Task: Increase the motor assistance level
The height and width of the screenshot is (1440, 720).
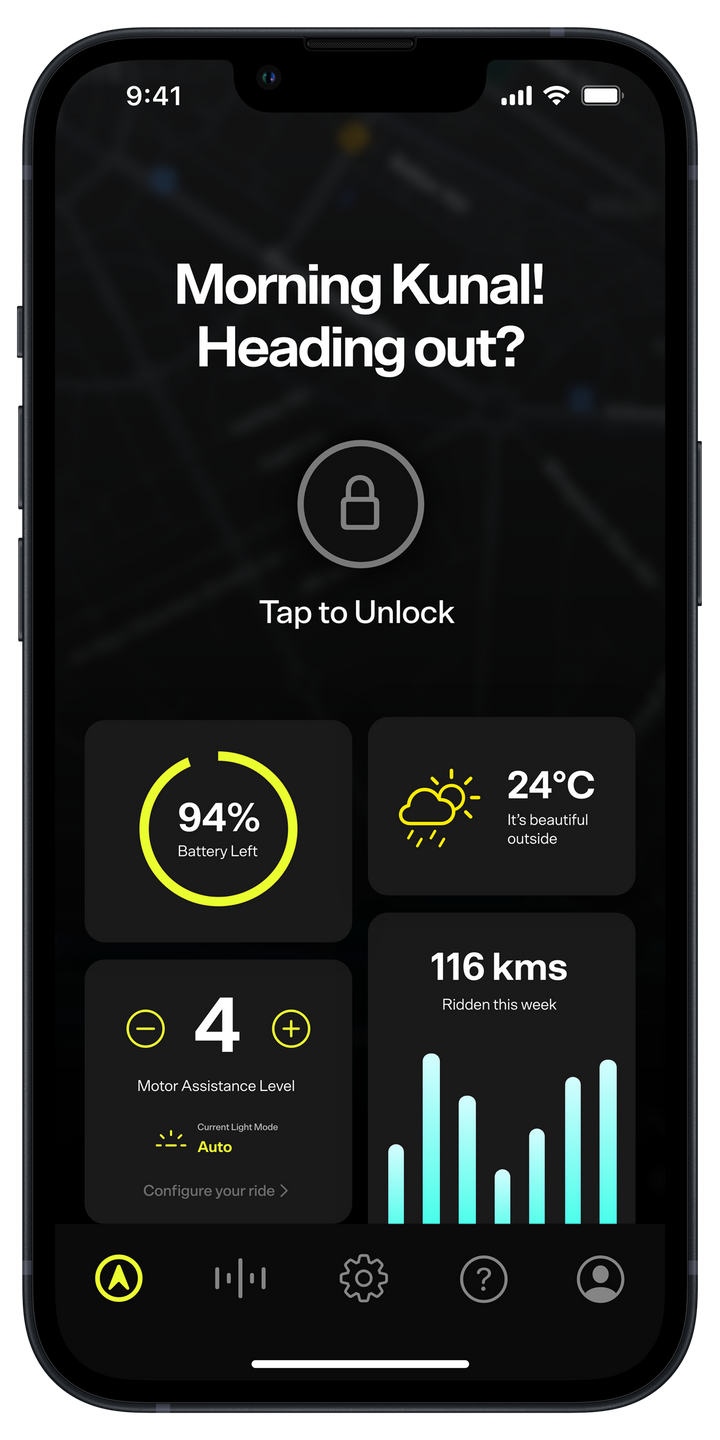Action: (291, 1028)
